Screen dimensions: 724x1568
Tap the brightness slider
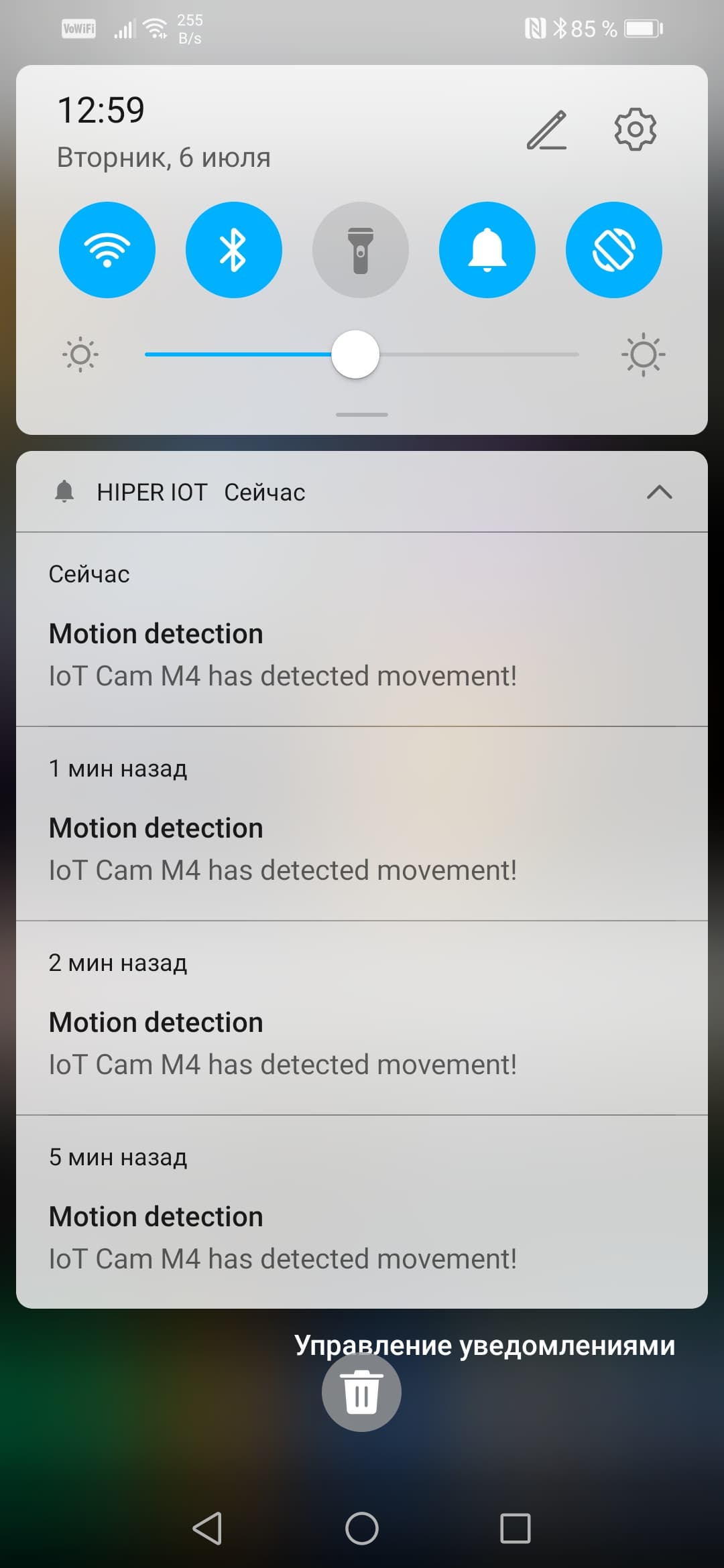(x=362, y=354)
